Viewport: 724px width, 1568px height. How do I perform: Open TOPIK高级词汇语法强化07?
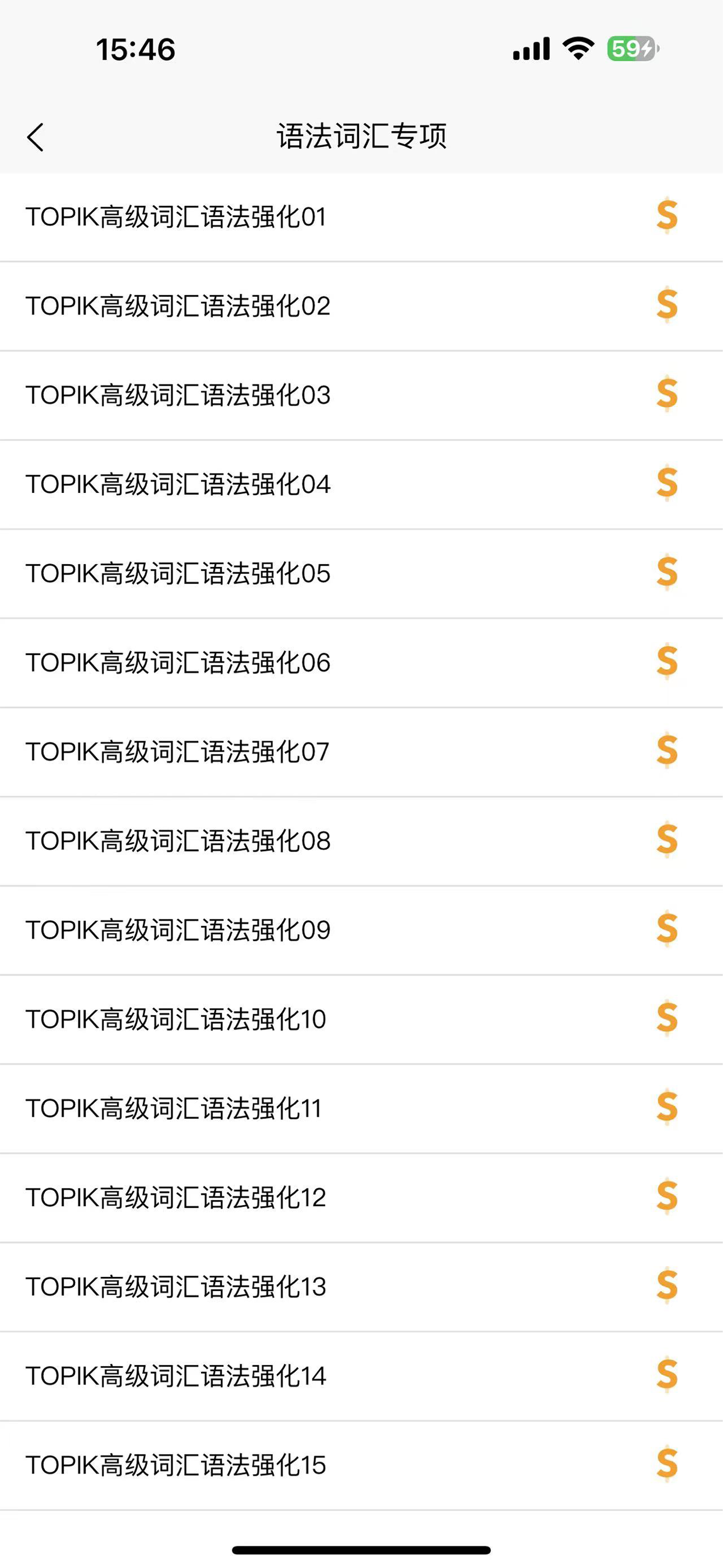point(362,752)
